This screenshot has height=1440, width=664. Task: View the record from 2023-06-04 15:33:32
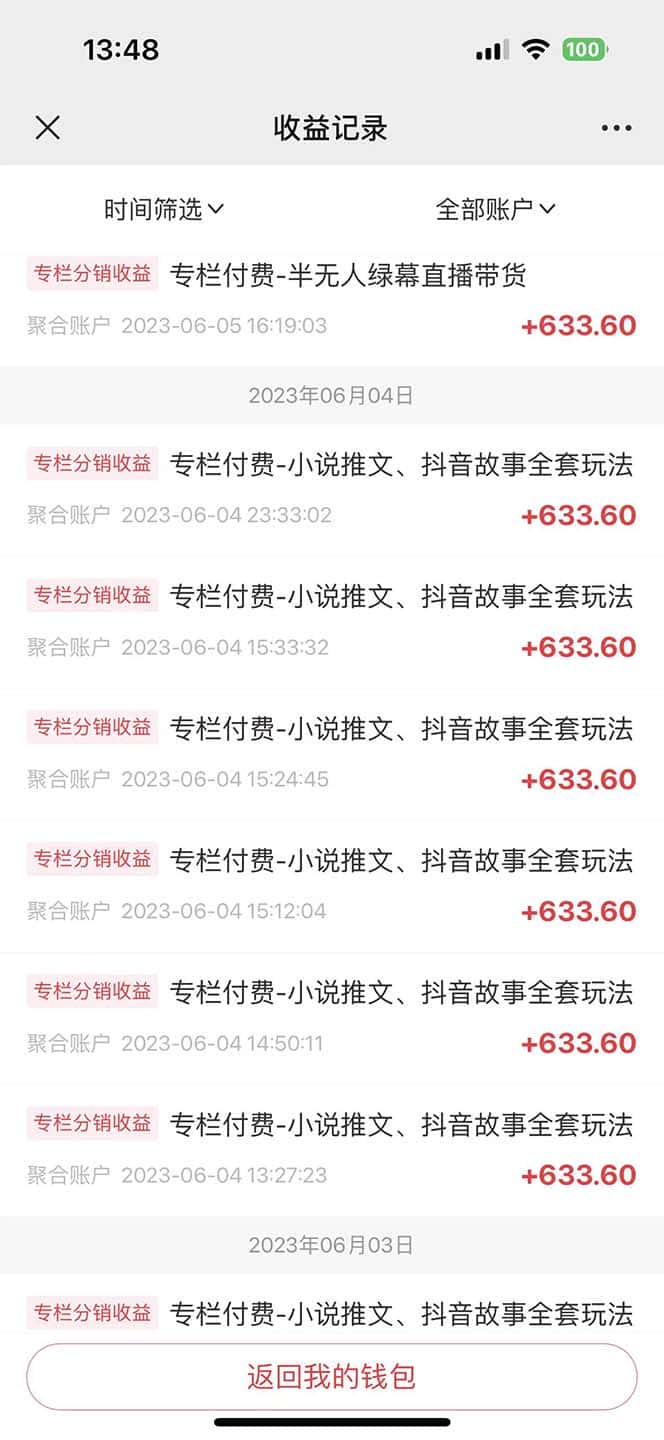(x=331, y=622)
